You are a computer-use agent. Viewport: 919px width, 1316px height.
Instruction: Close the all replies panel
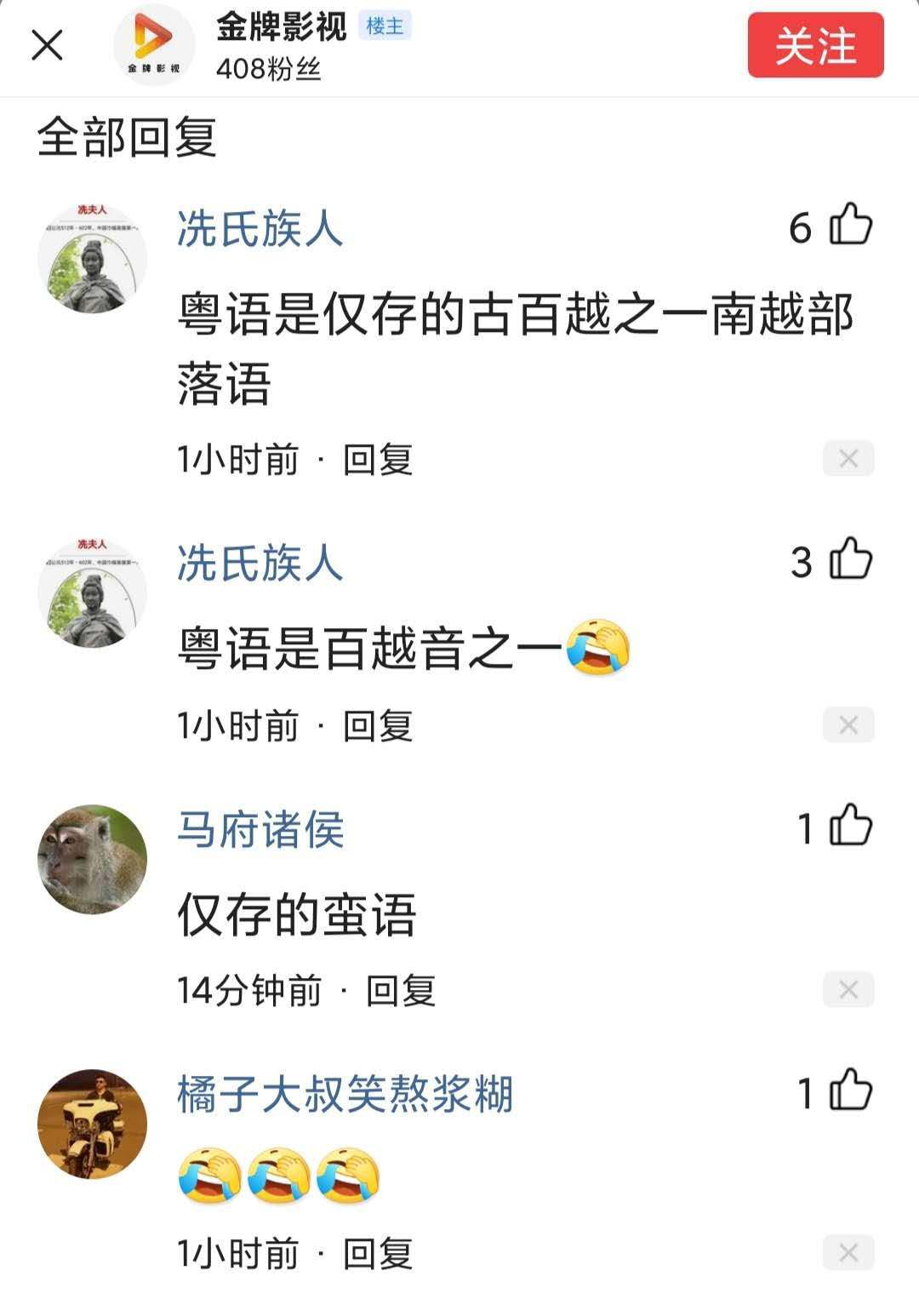[x=47, y=45]
